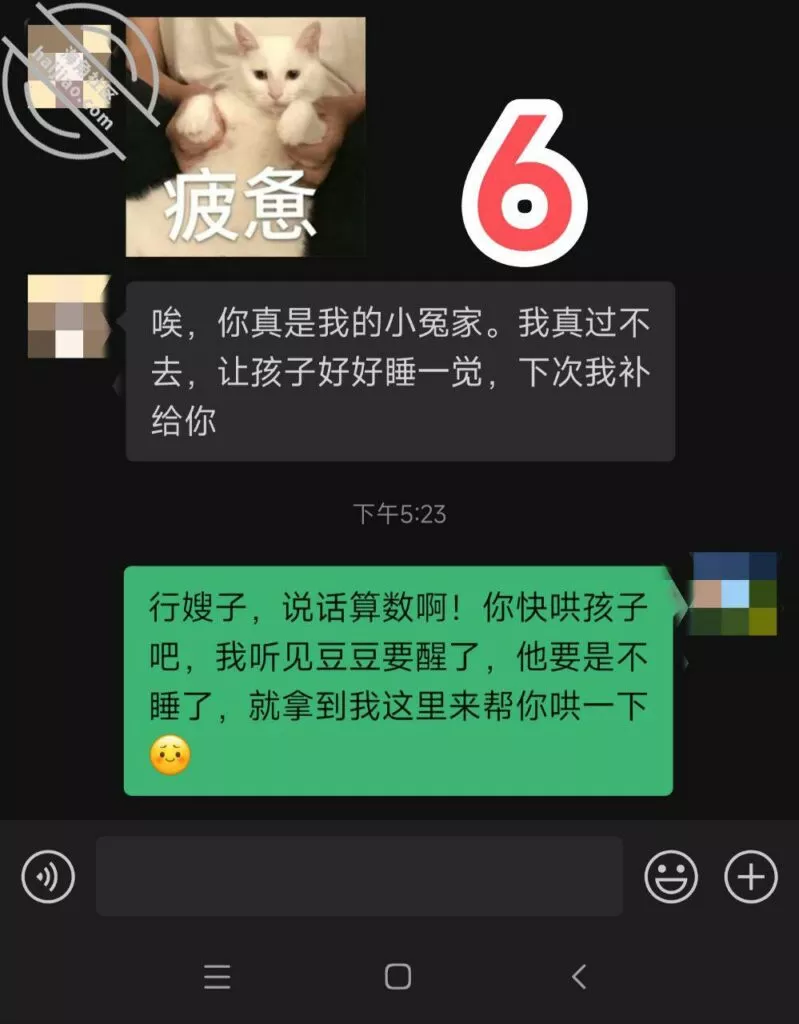Open the tired cat sticker
The width and height of the screenshot is (799, 1024).
(245, 136)
